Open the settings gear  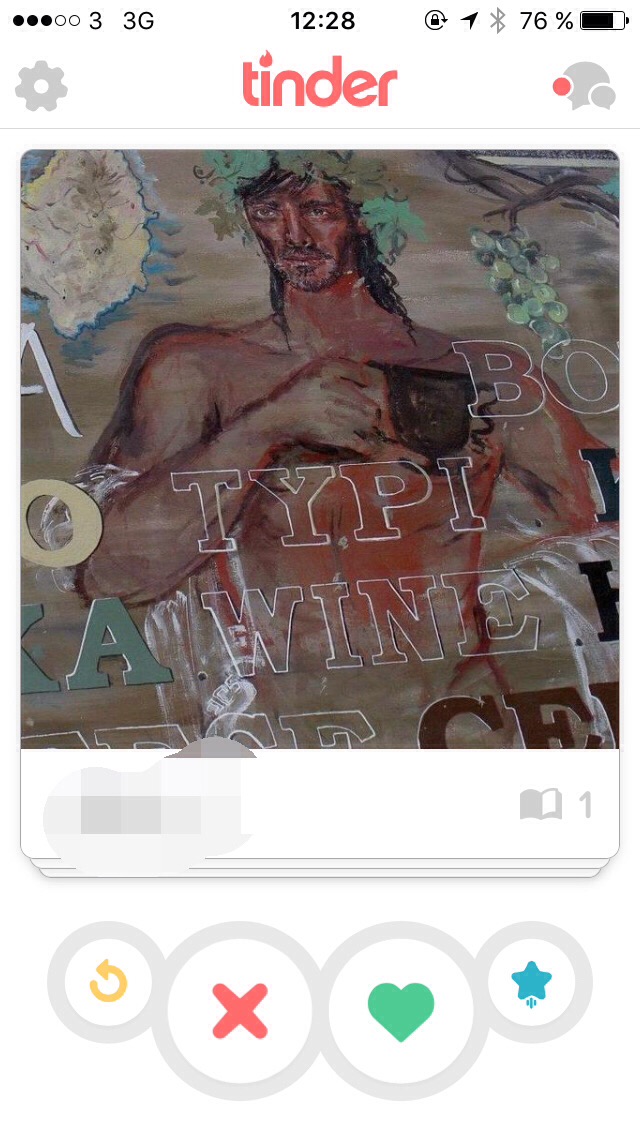(41, 87)
